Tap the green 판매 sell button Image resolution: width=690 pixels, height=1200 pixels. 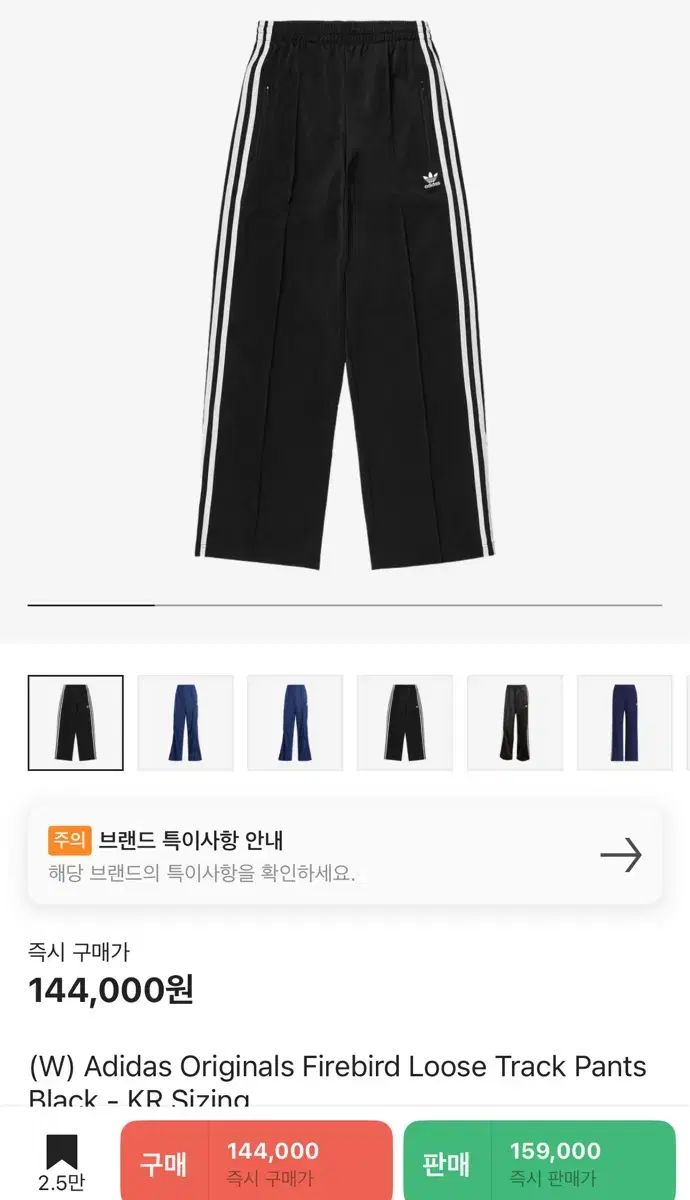click(539, 1163)
